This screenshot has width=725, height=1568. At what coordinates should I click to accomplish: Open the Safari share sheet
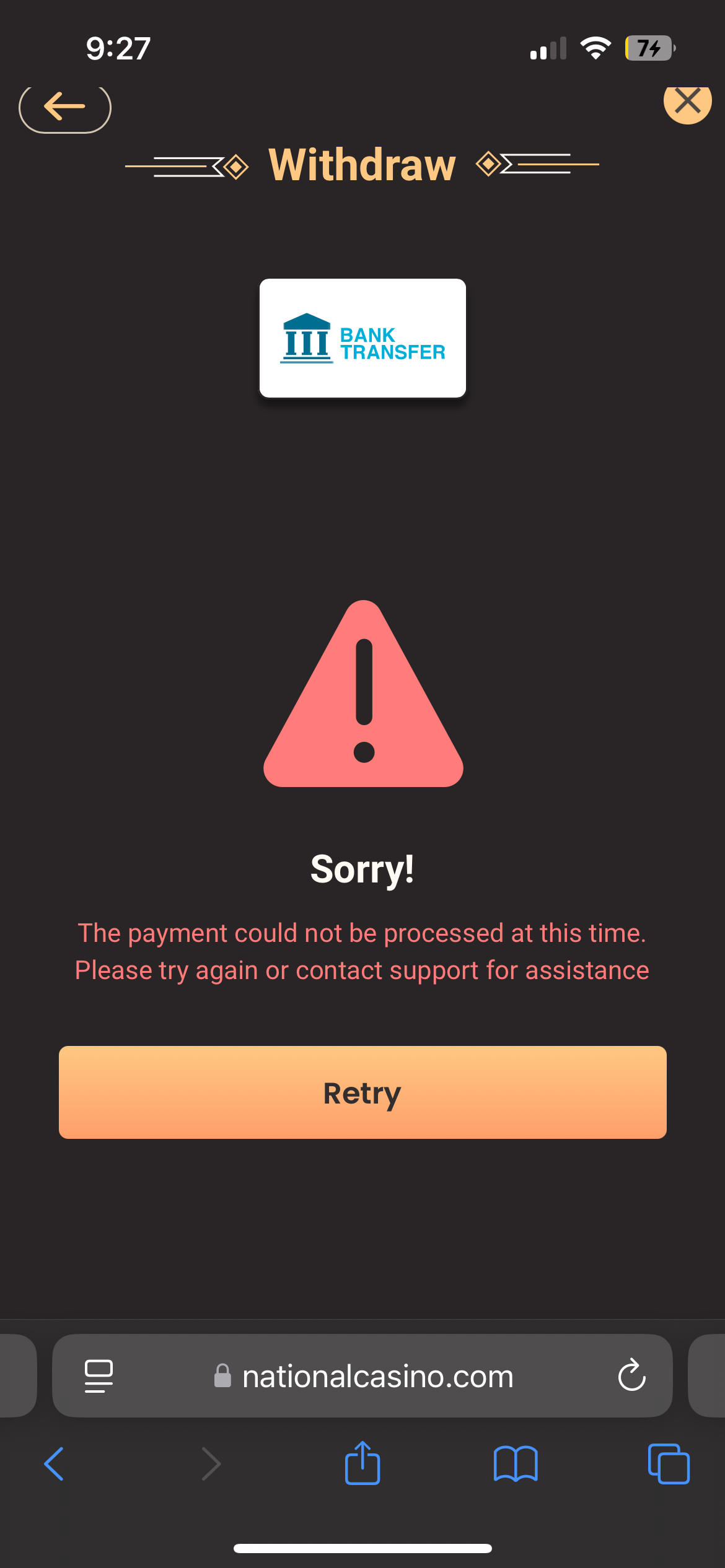(362, 1463)
